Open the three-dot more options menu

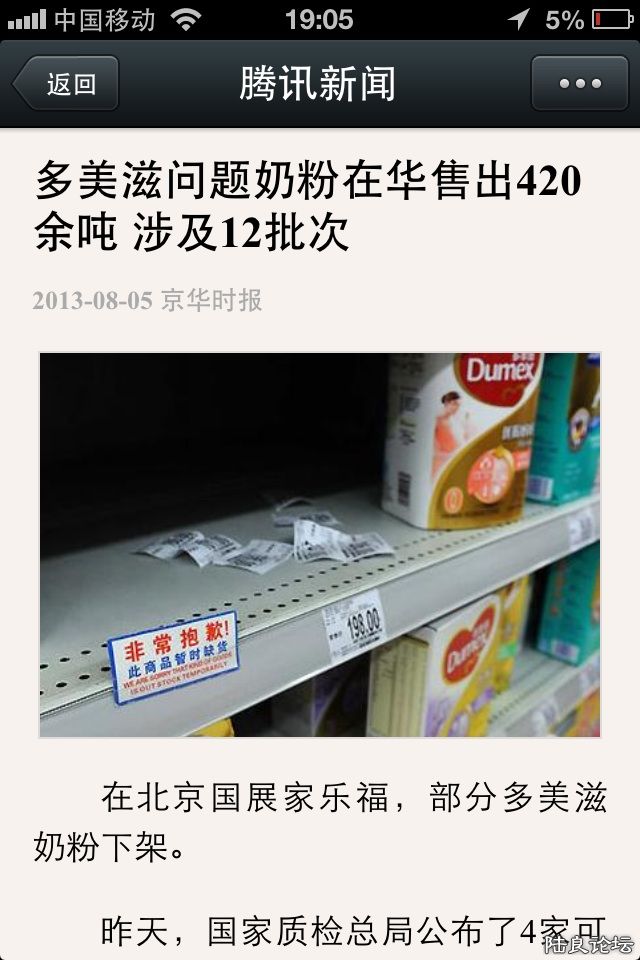tap(579, 84)
